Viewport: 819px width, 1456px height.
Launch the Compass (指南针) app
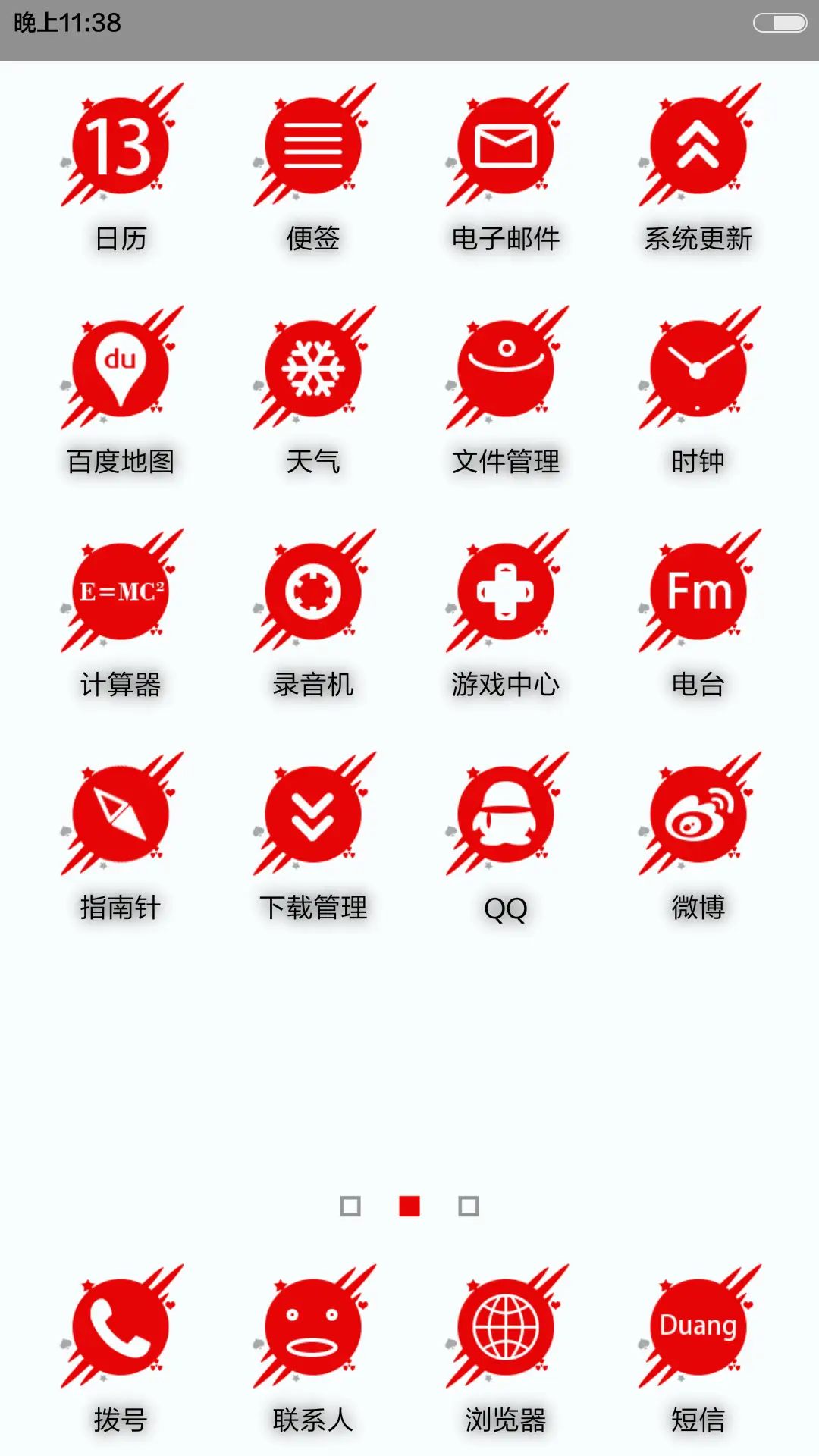tap(121, 815)
